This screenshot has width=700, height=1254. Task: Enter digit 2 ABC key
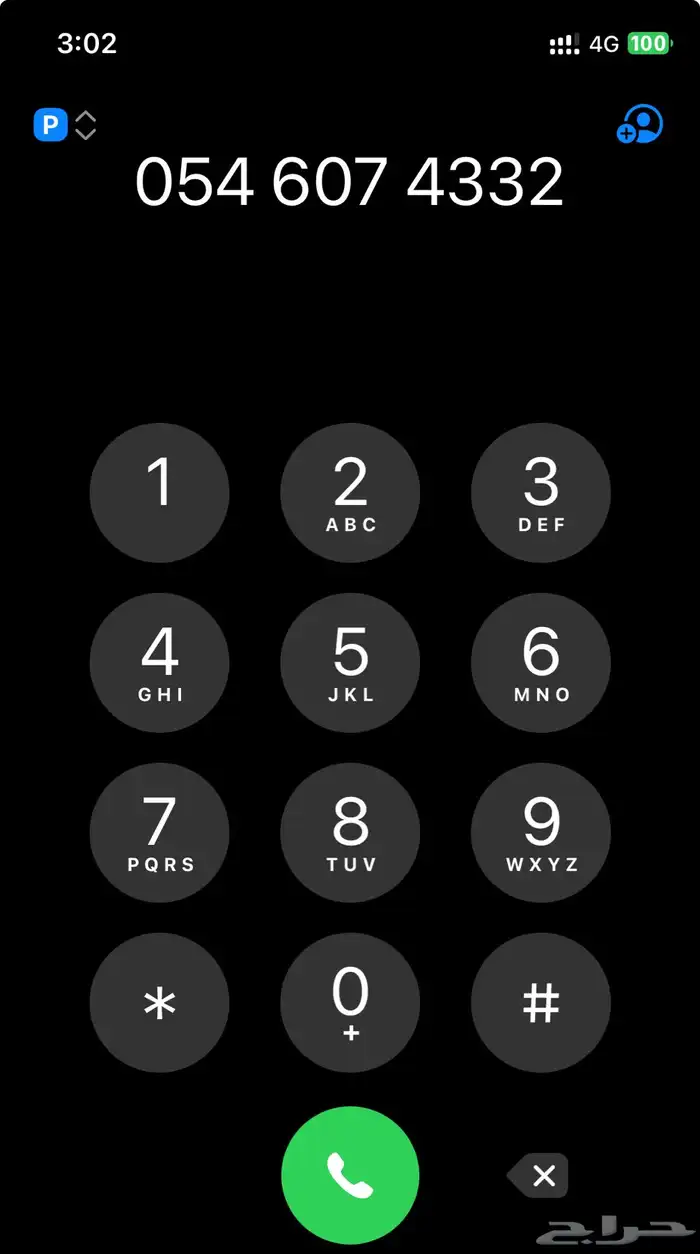click(x=350, y=493)
